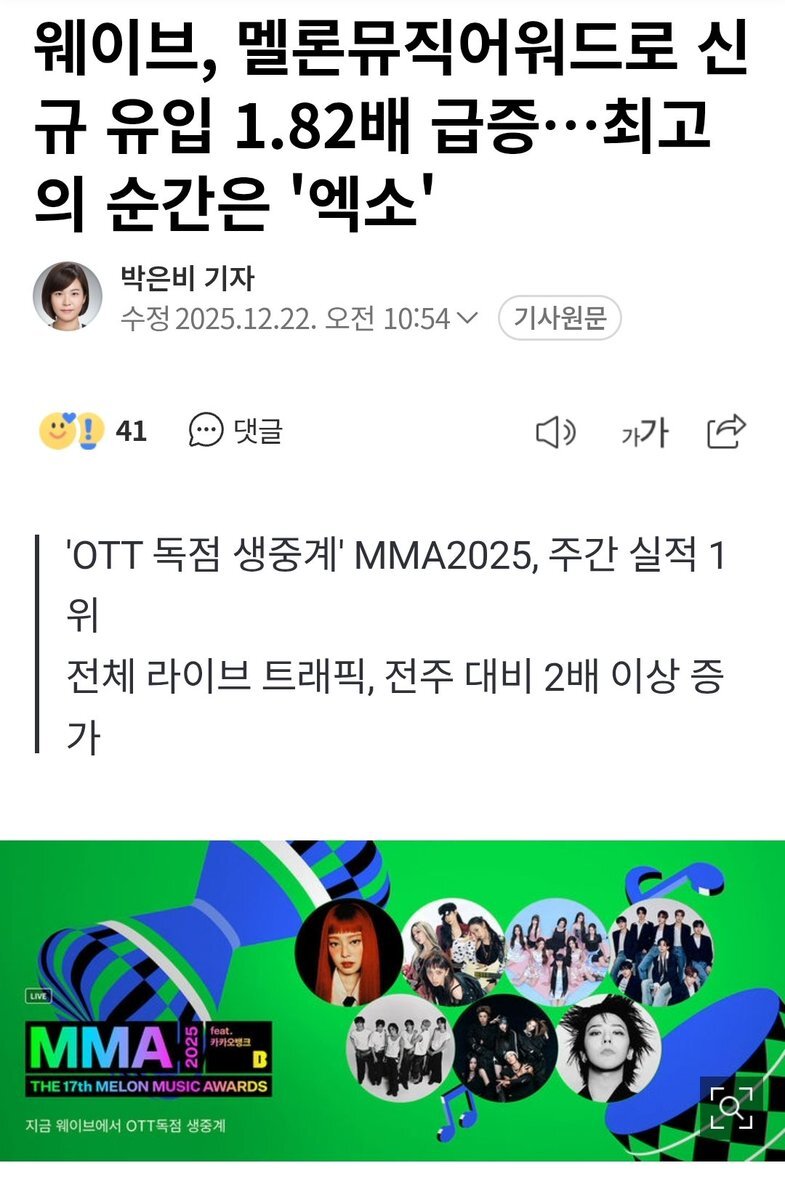Open the 기사원문 original article button
785x1200 pixels.
tap(560, 319)
